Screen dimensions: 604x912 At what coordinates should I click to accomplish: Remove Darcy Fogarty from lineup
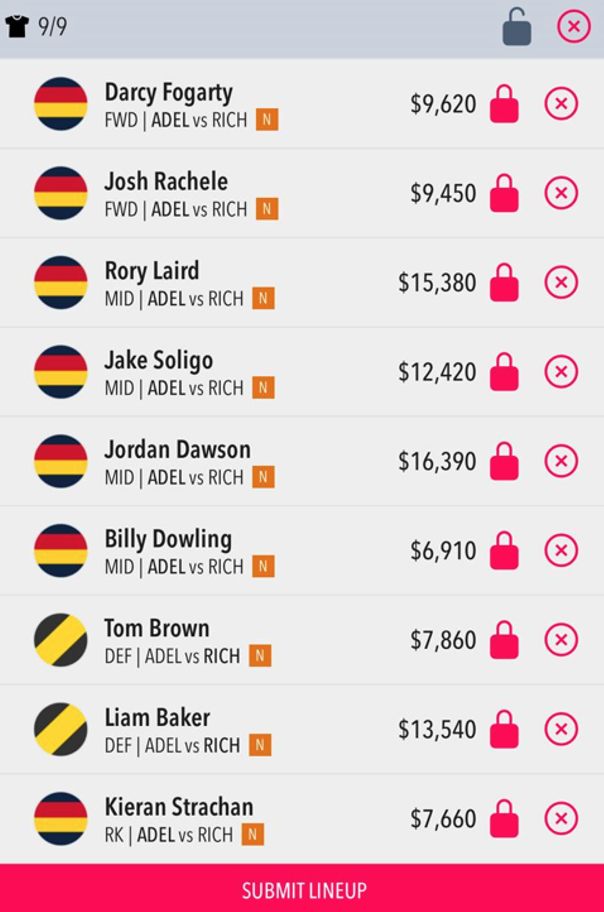(x=561, y=104)
